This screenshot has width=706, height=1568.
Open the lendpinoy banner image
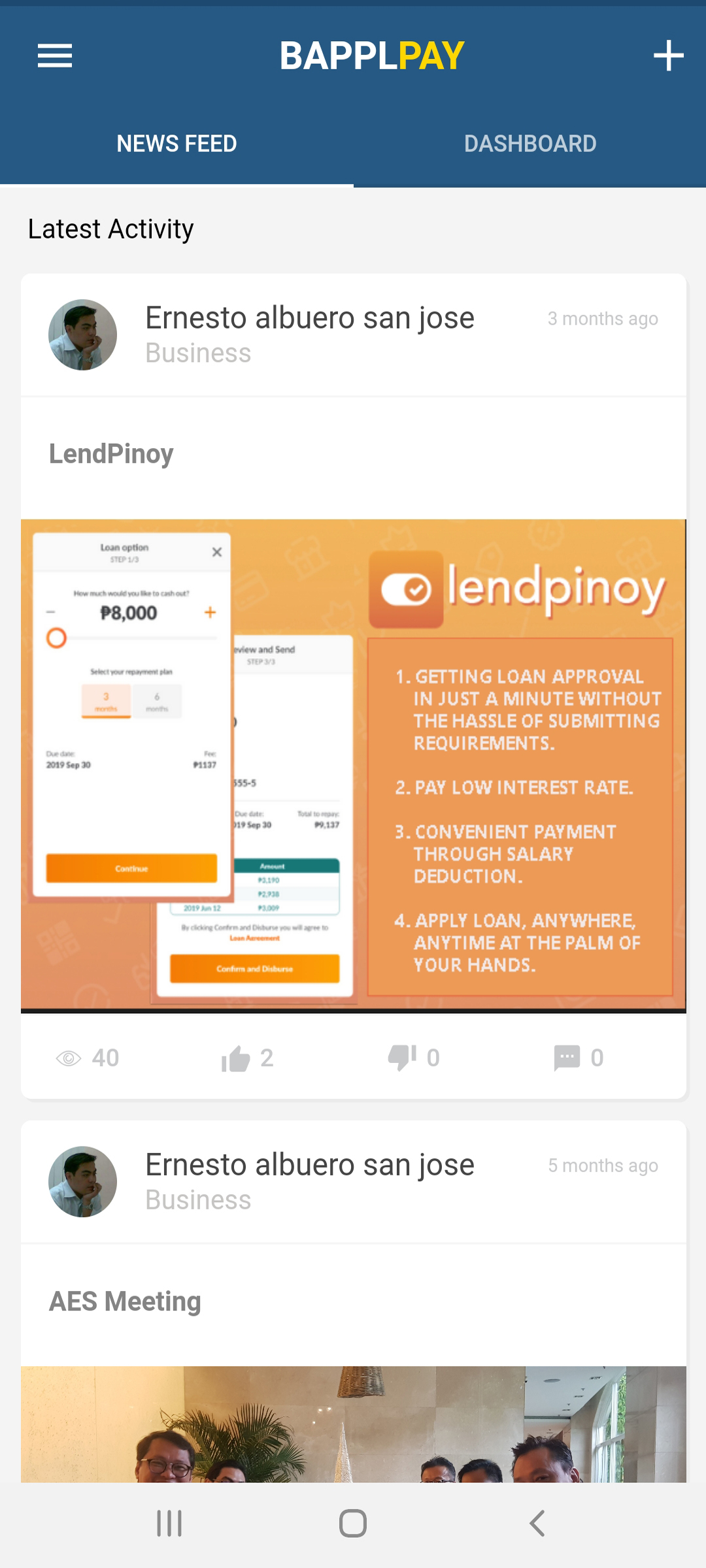pyautogui.click(x=353, y=764)
